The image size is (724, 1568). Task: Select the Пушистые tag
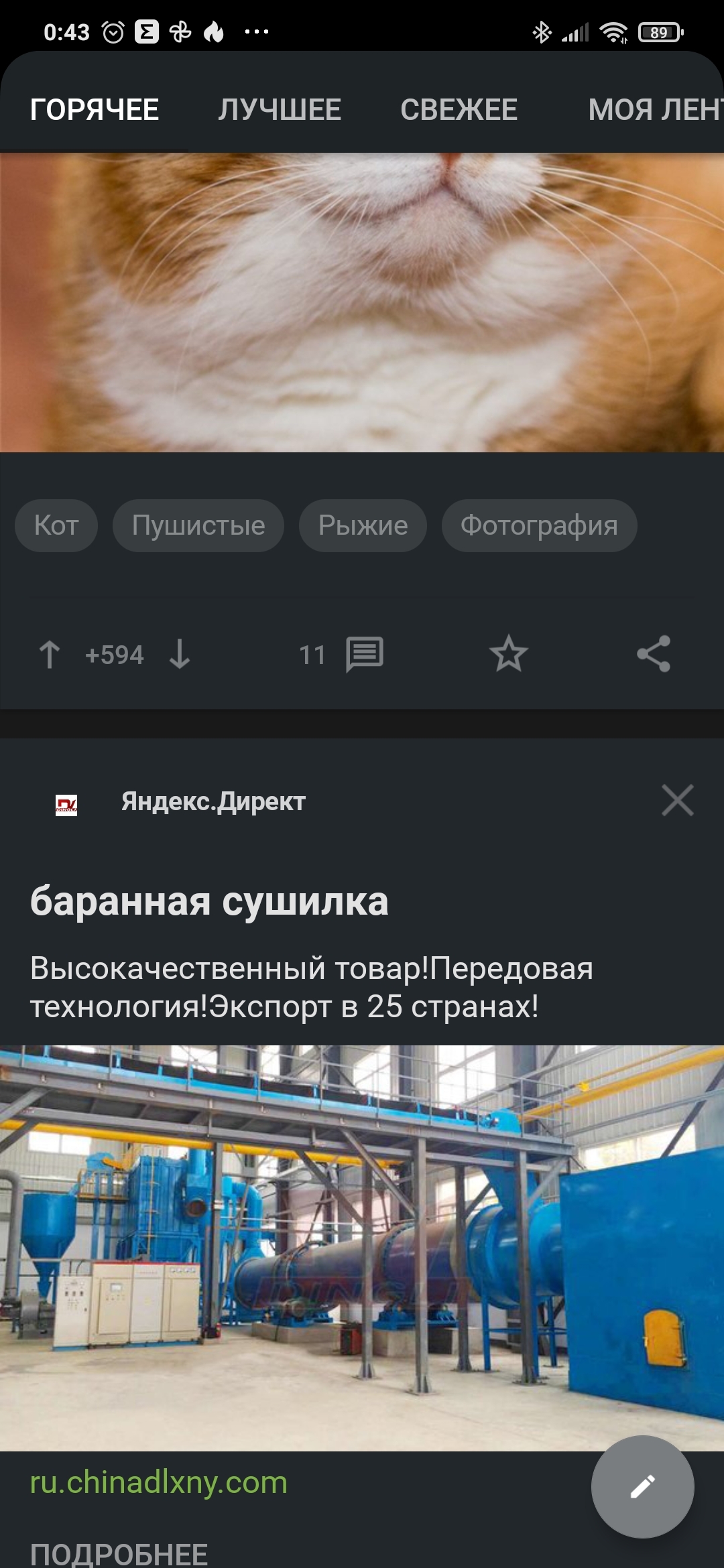tap(198, 525)
